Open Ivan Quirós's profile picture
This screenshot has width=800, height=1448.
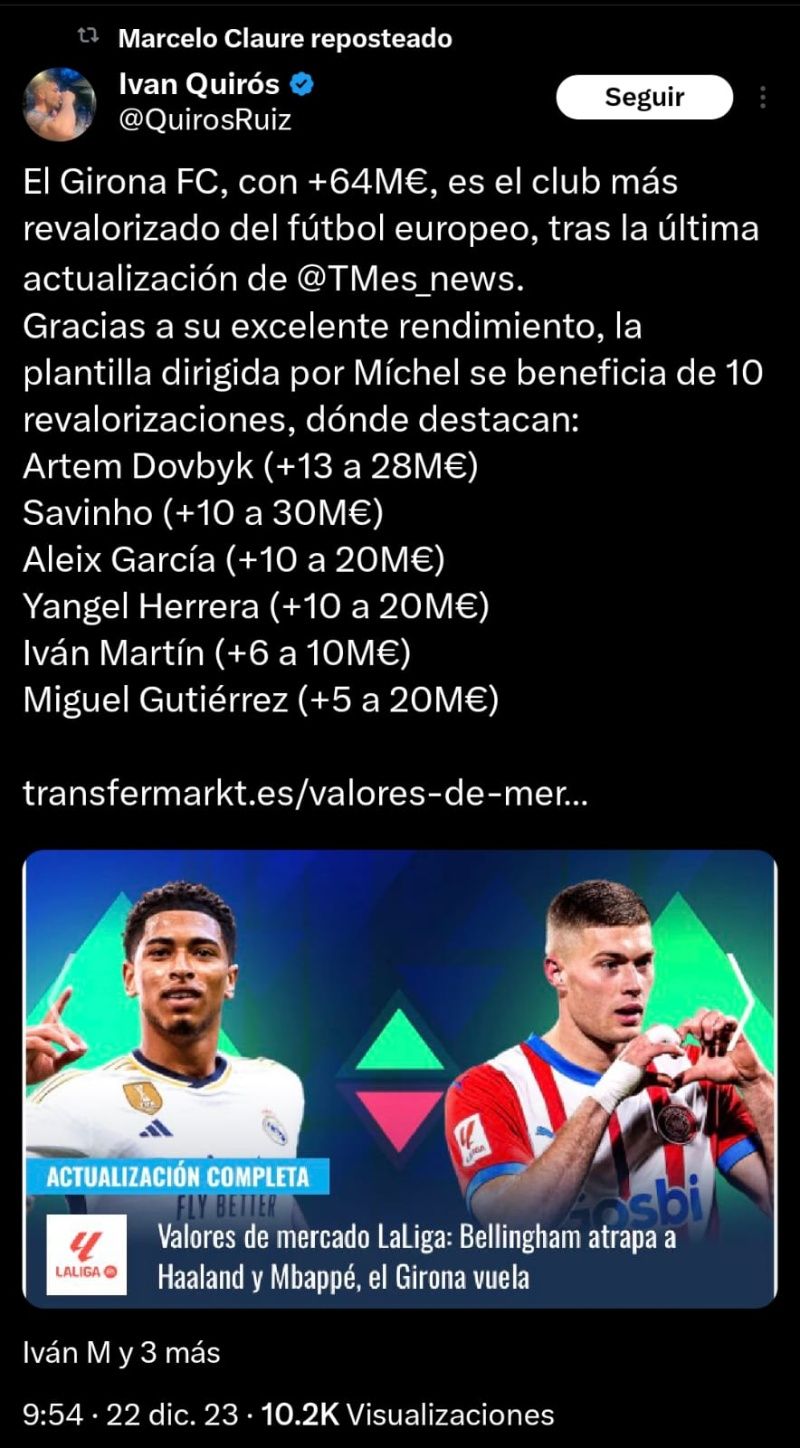coord(60,104)
